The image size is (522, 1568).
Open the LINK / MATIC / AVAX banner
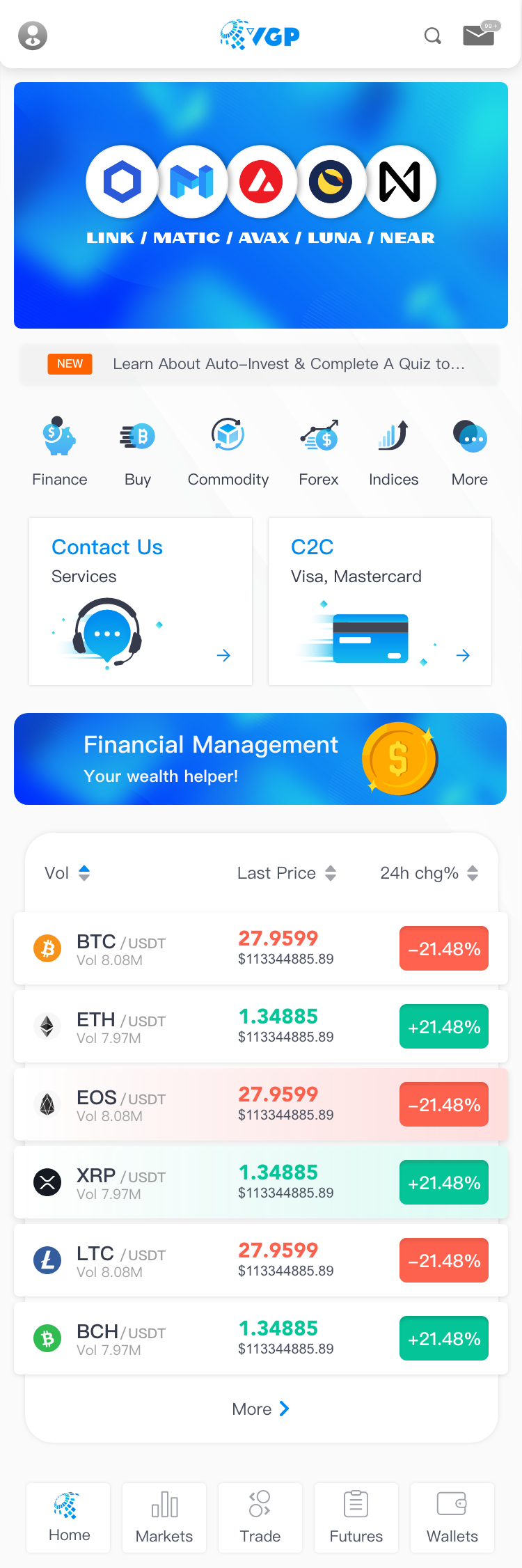[x=261, y=205]
